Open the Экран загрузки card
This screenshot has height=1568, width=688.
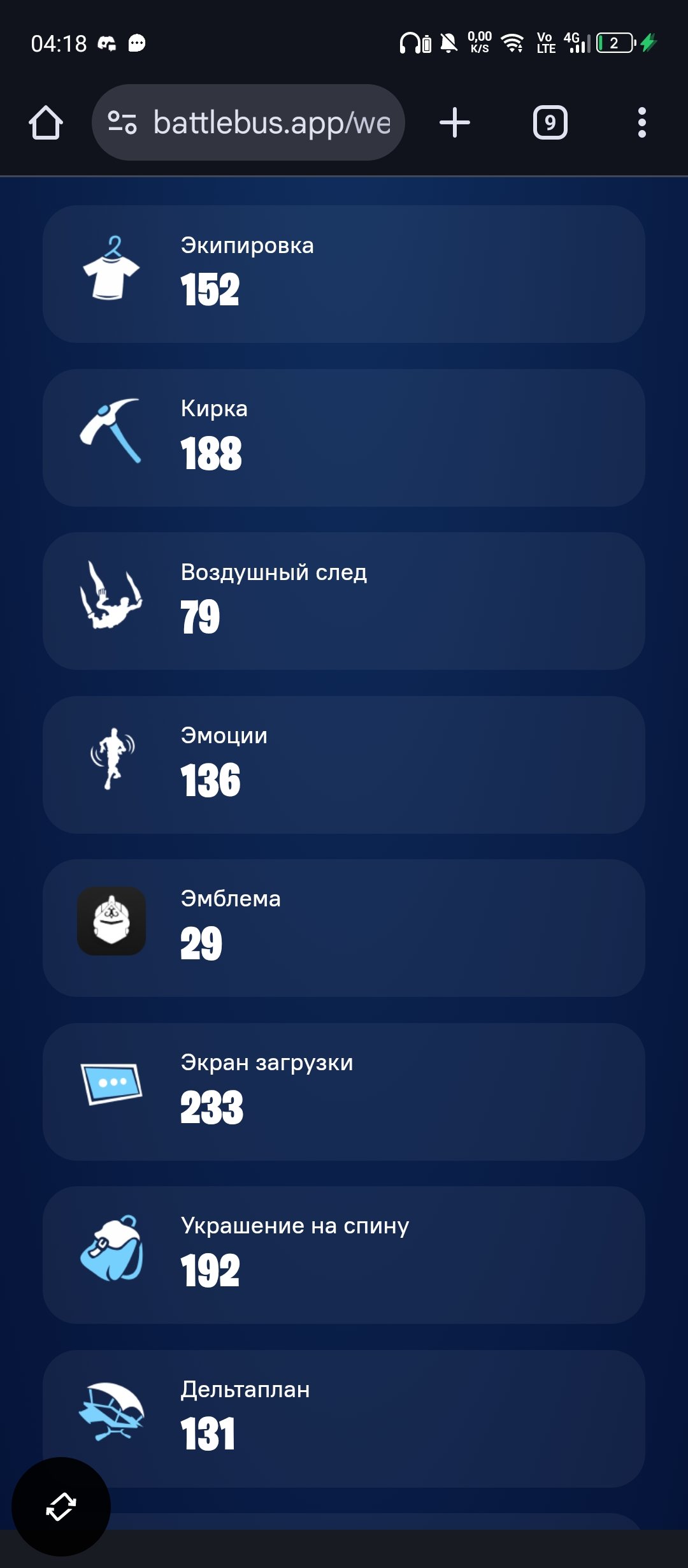pyautogui.click(x=344, y=1092)
